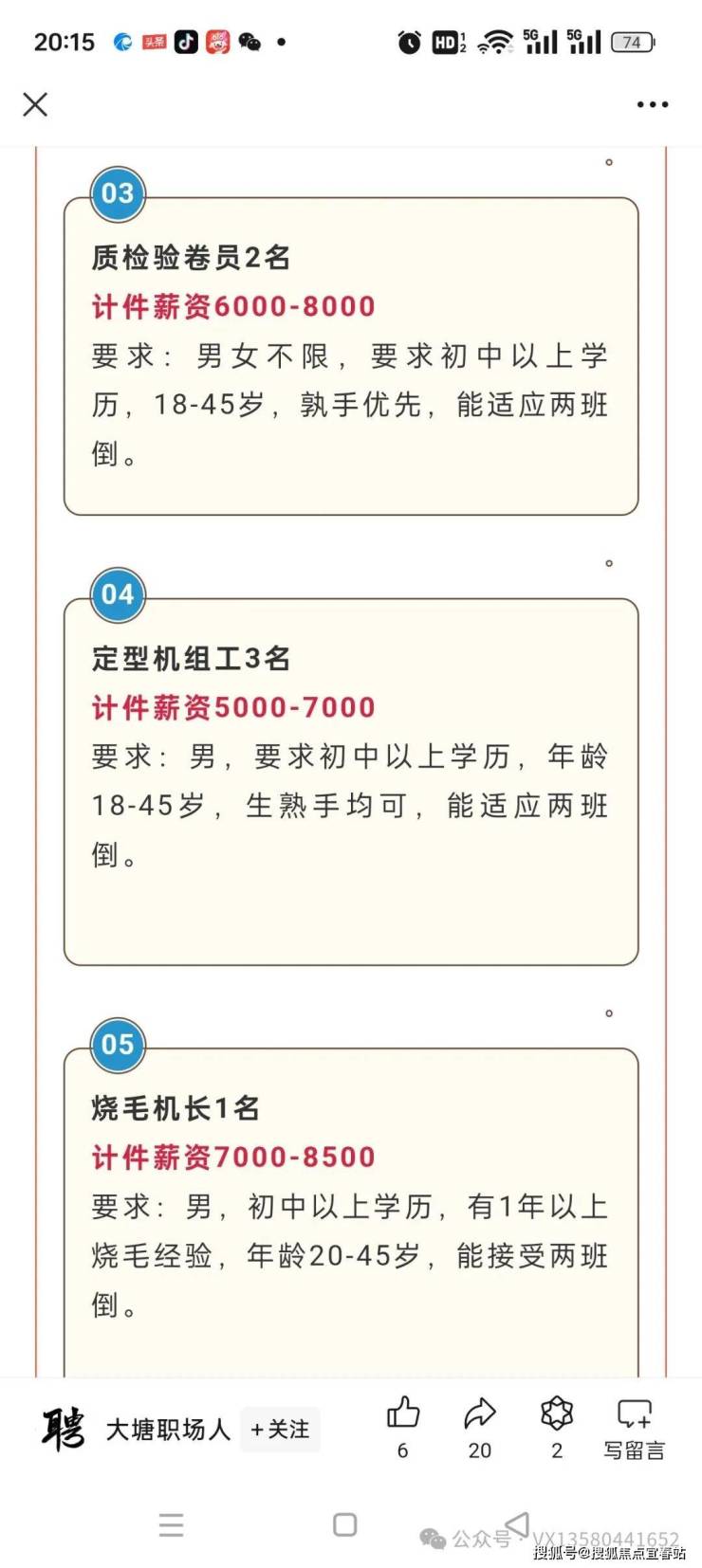Screen dimensions: 702x1568
Task: Open recent apps from navigation bar
Action: pos(172,1524)
